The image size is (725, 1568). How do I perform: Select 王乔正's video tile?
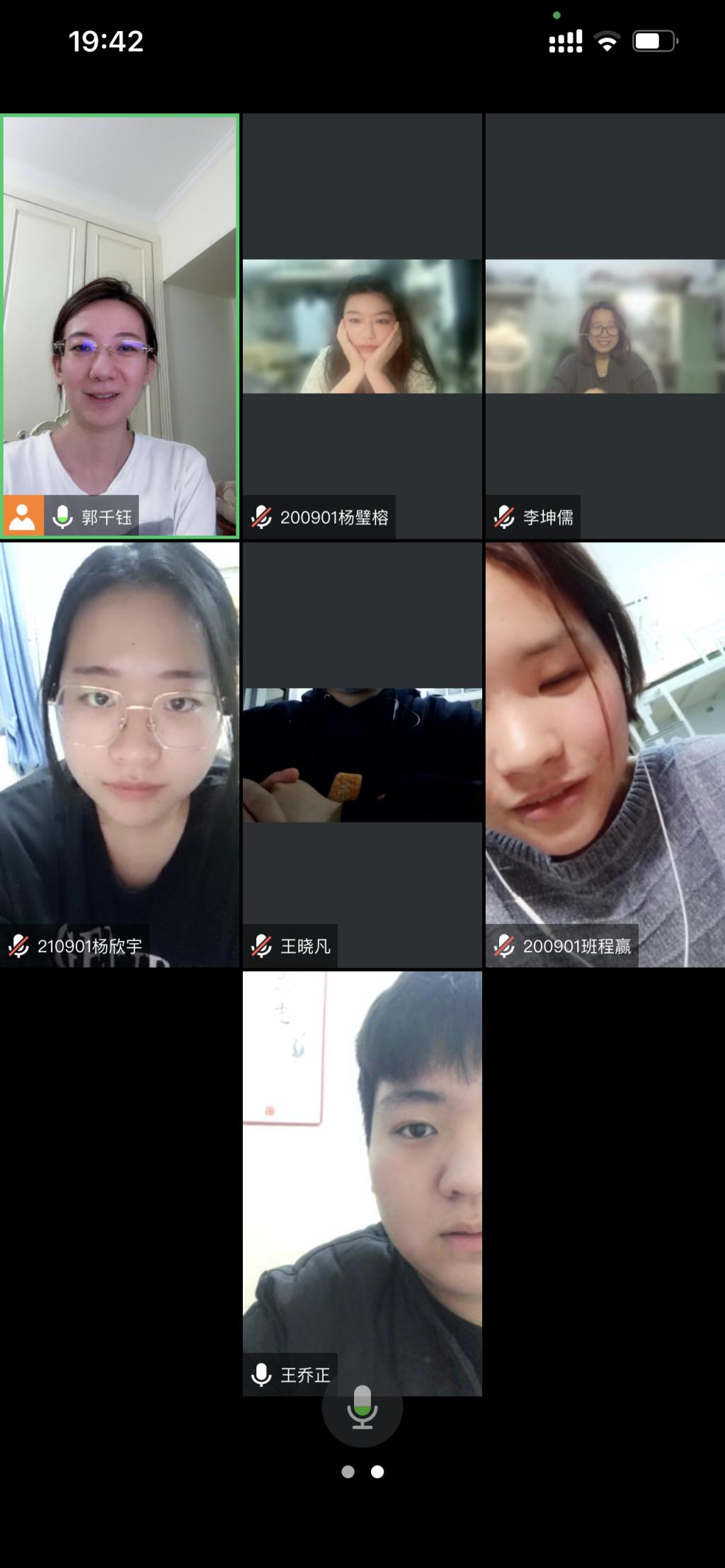tap(362, 1168)
